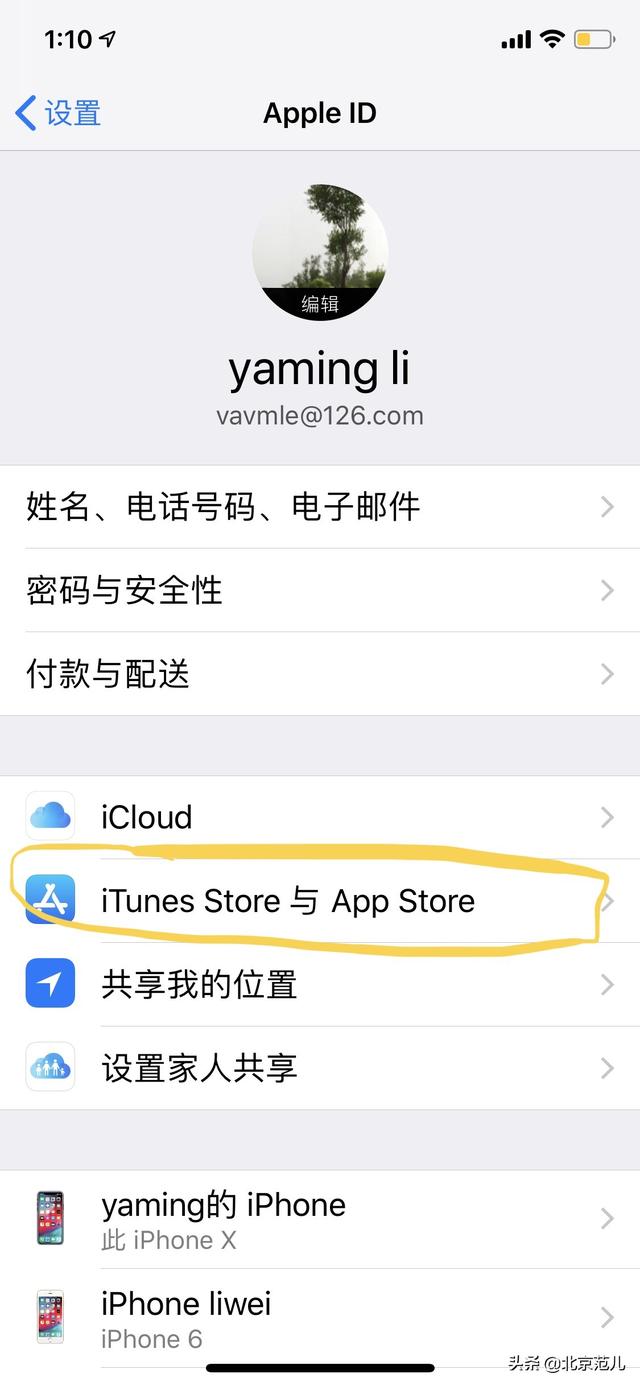
Task: Go back to 设置
Action: (x=60, y=113)
